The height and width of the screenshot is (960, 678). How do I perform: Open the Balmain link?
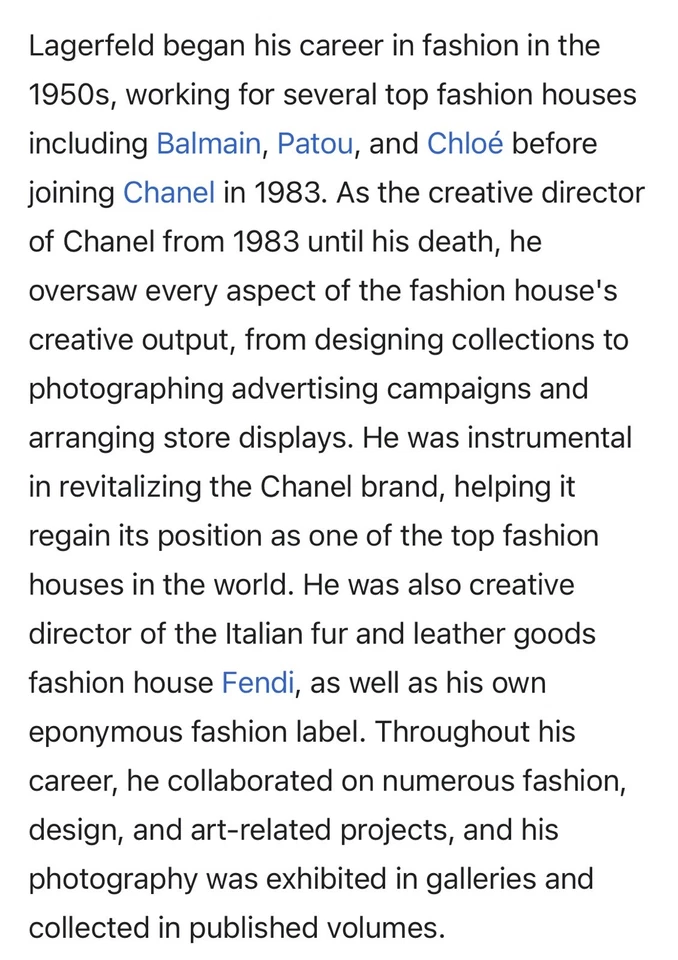208,144
